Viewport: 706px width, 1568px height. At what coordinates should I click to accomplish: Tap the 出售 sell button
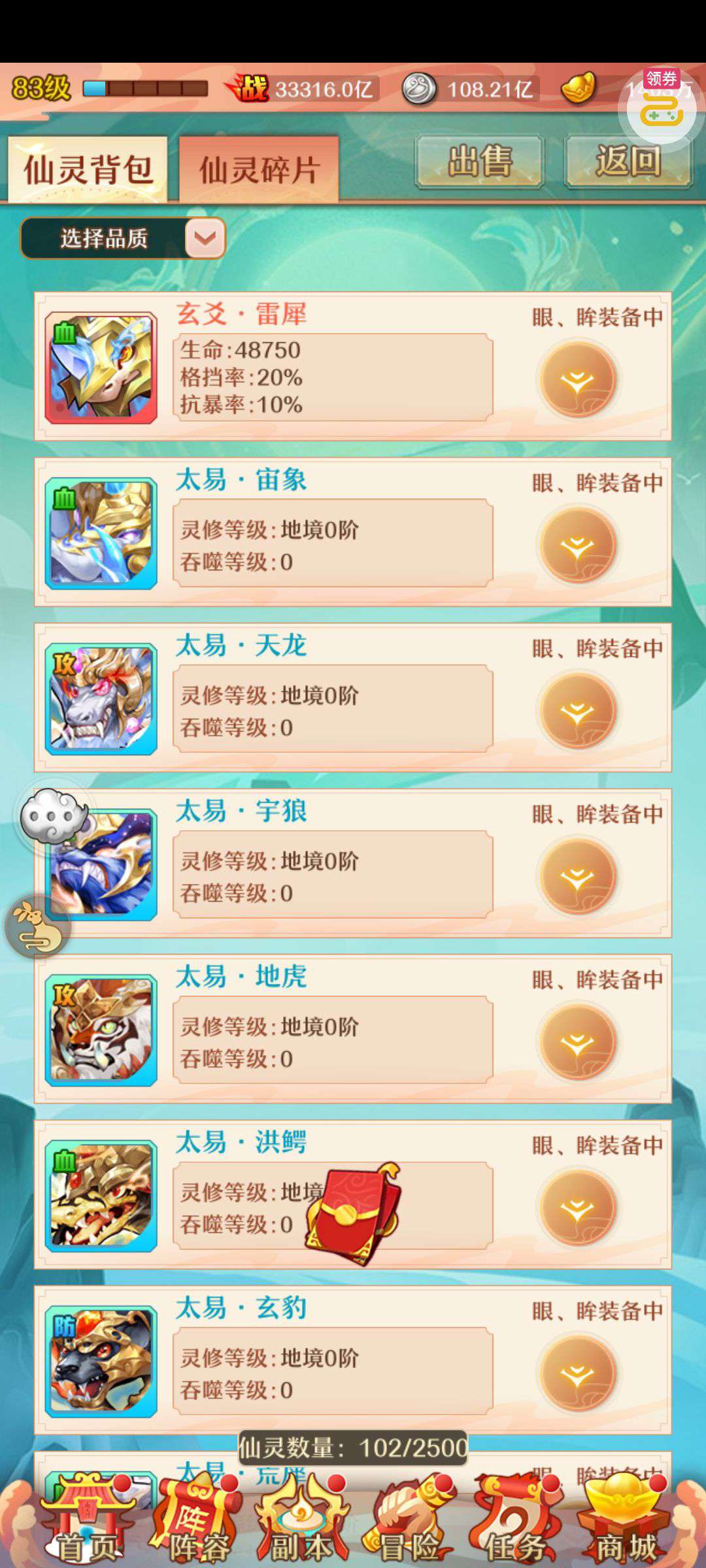point(480,162)
